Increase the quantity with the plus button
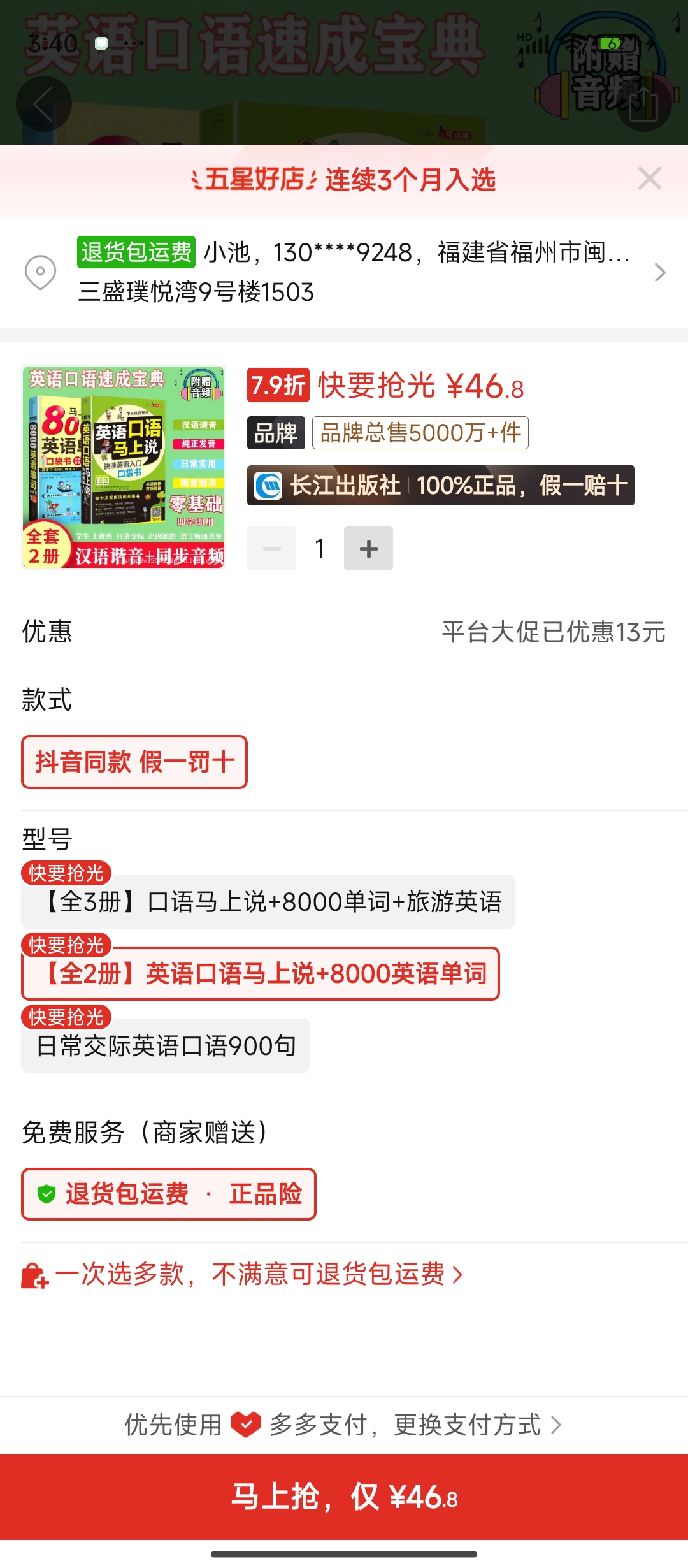 coord(368,548)
